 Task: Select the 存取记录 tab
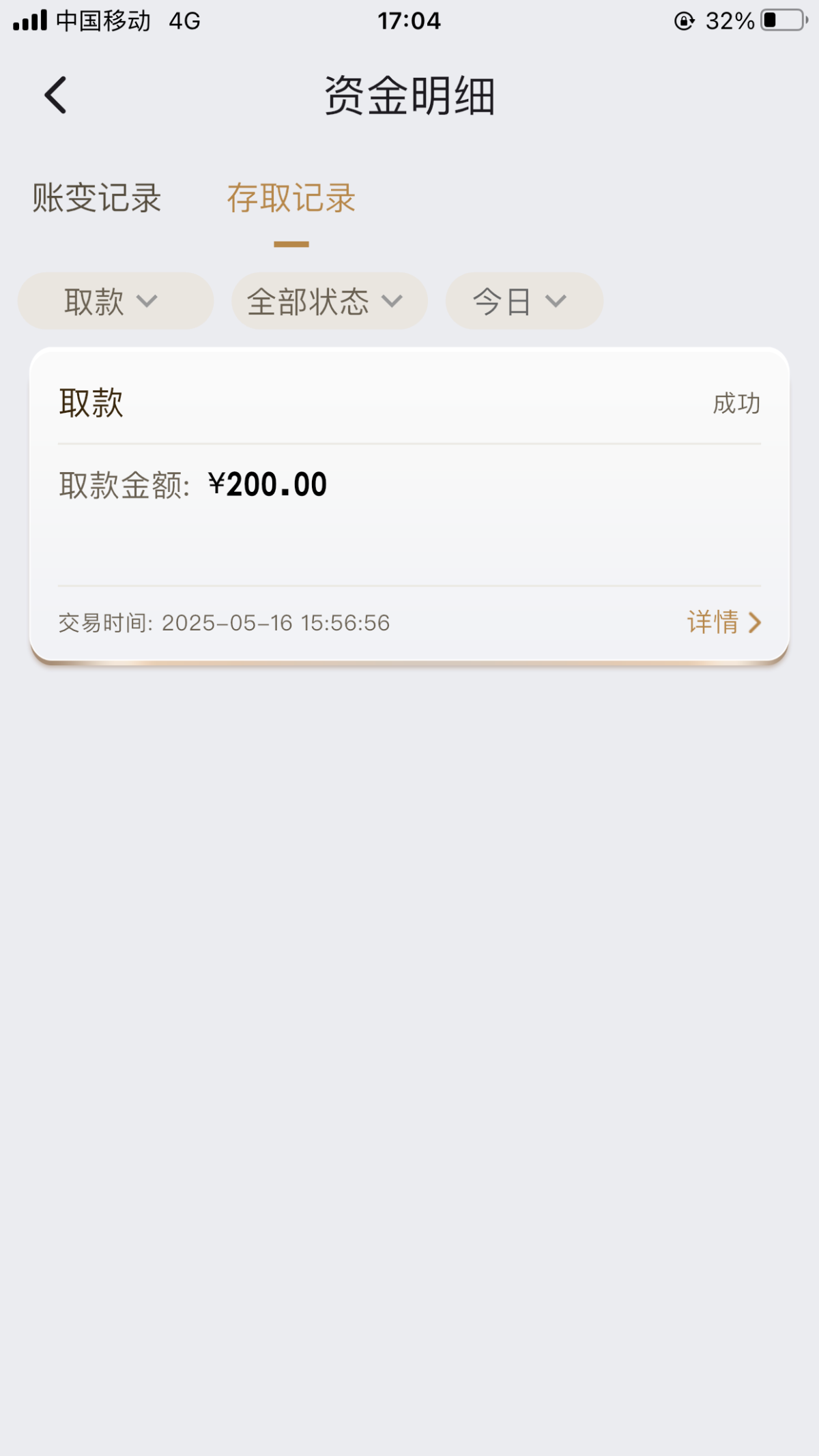click(x=291, y=199)
